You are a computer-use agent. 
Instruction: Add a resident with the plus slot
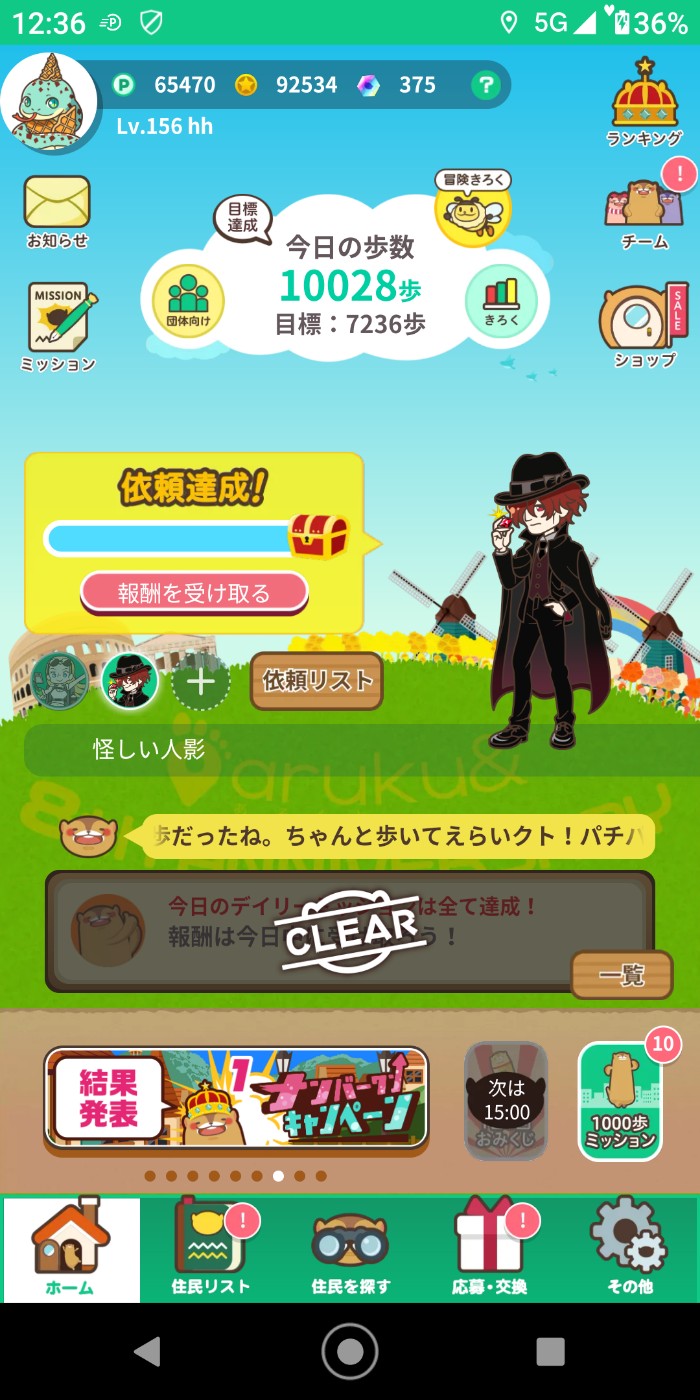[x=201, y=682]
